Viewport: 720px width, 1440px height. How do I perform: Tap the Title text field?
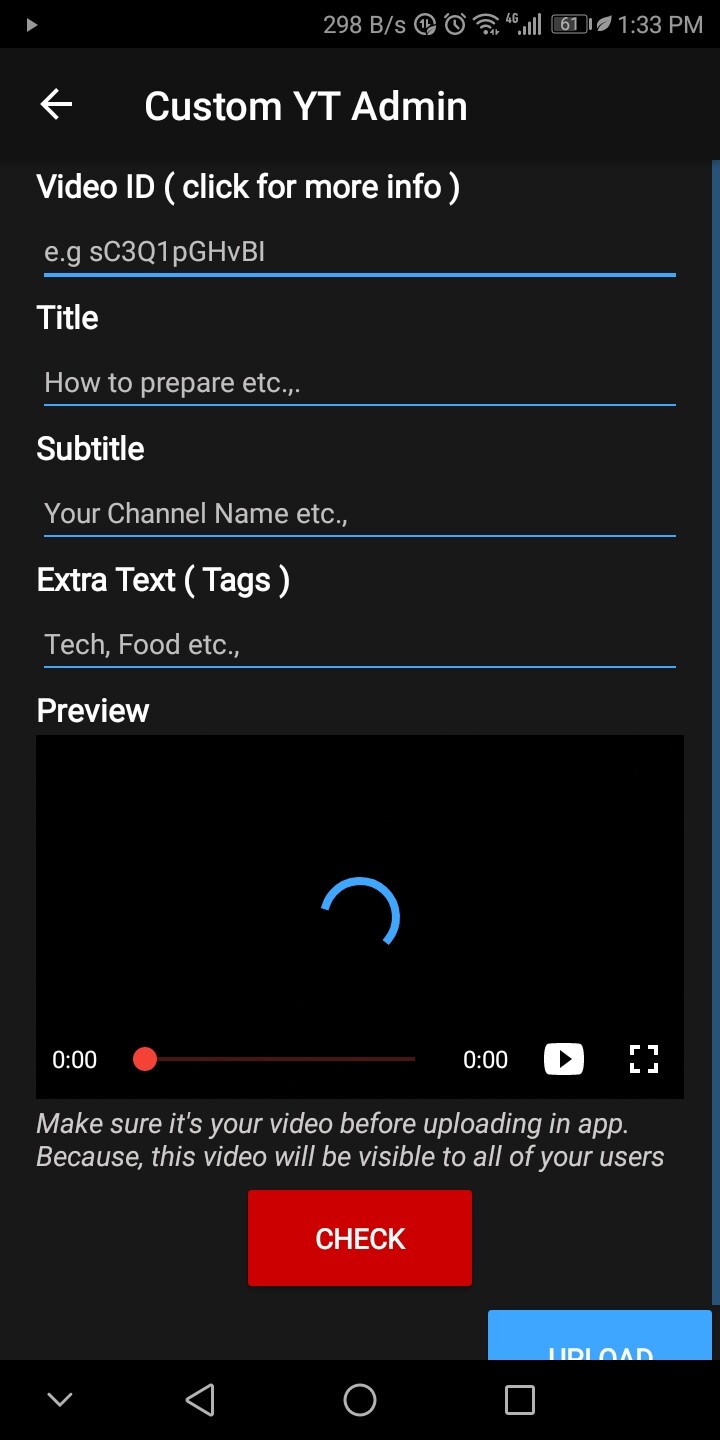pos(359,383)
